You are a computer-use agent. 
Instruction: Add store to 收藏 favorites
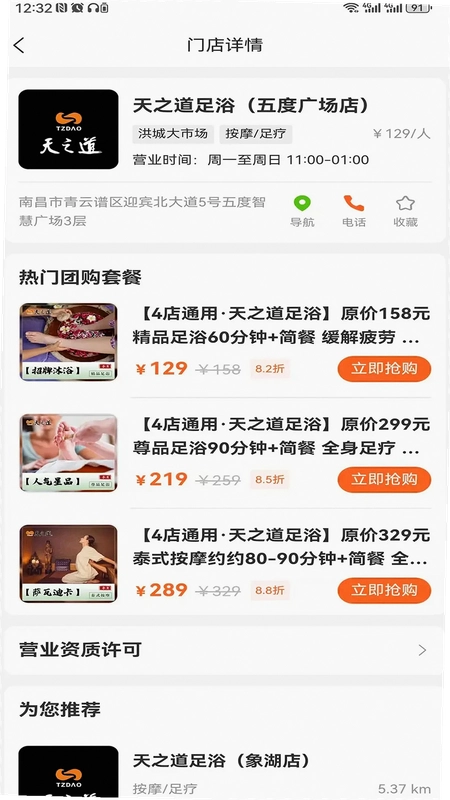coord(406,211)
